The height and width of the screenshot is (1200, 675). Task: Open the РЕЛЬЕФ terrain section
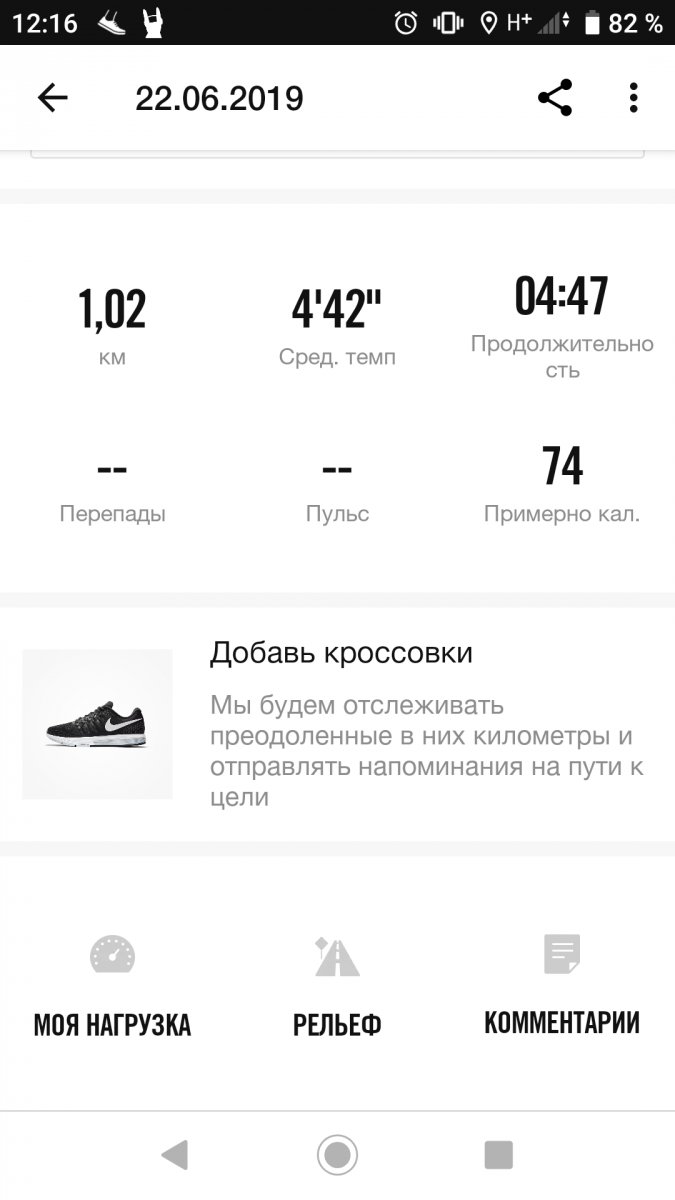[x=337, y=986]
